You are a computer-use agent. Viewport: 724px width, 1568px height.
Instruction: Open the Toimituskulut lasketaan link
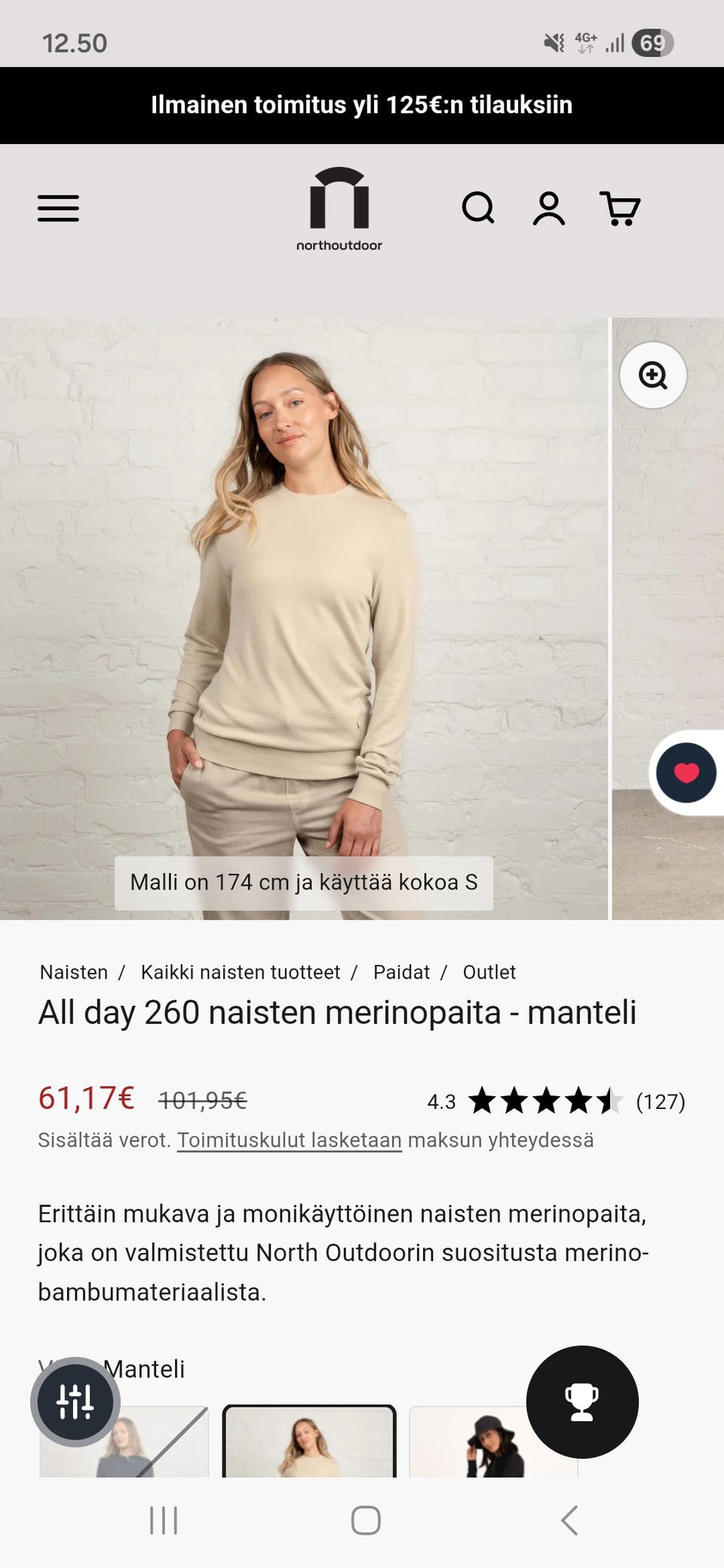click(290, 1141)
